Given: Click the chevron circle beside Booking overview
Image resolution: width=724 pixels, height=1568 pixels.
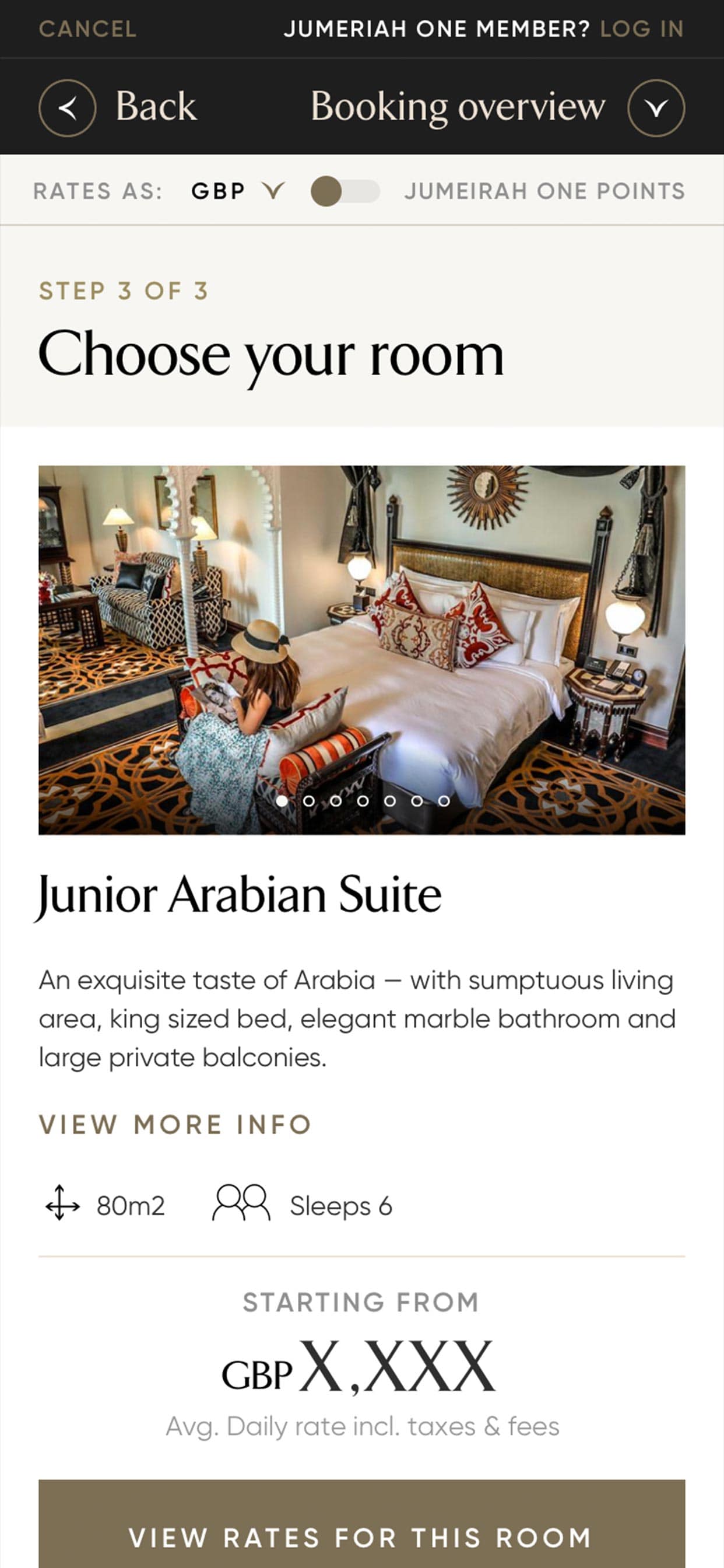Looking at the screenshot, I should coord(655,107).
